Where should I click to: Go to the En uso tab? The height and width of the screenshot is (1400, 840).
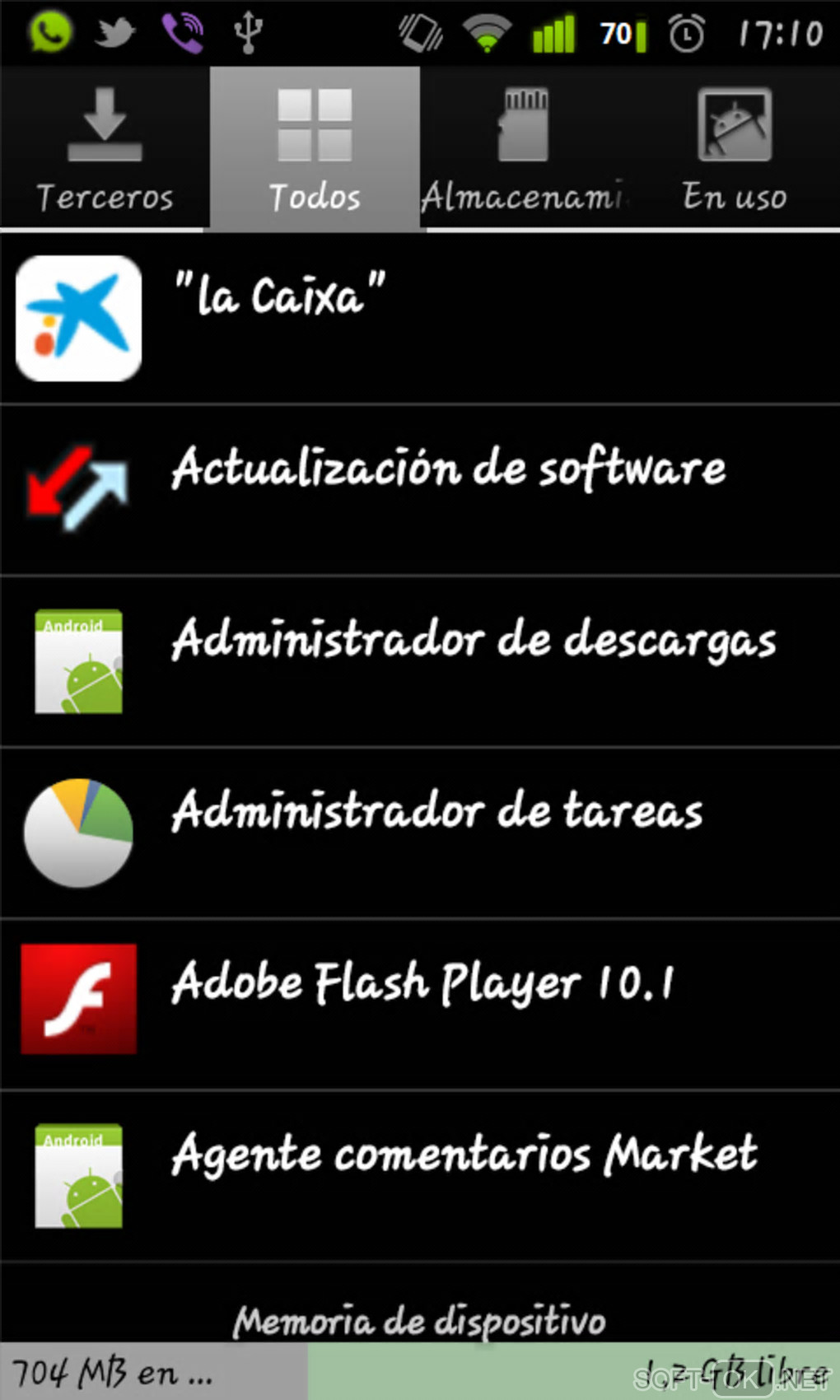click(x=734, y=148)
